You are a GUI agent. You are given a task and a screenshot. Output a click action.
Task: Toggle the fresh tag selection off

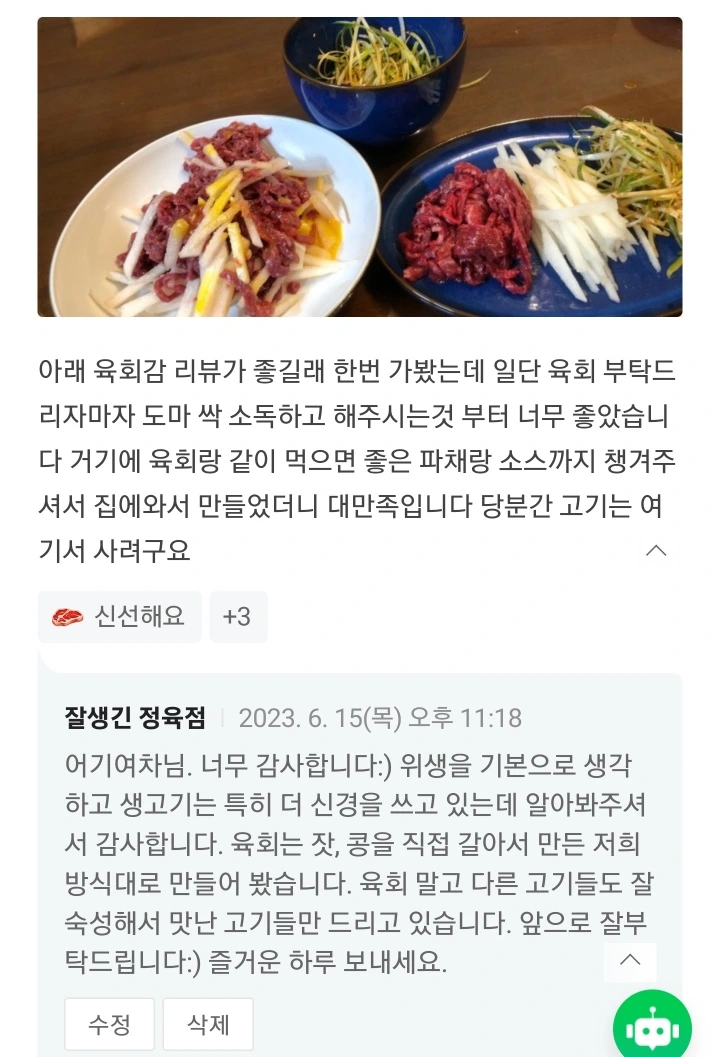coord(119,617)
